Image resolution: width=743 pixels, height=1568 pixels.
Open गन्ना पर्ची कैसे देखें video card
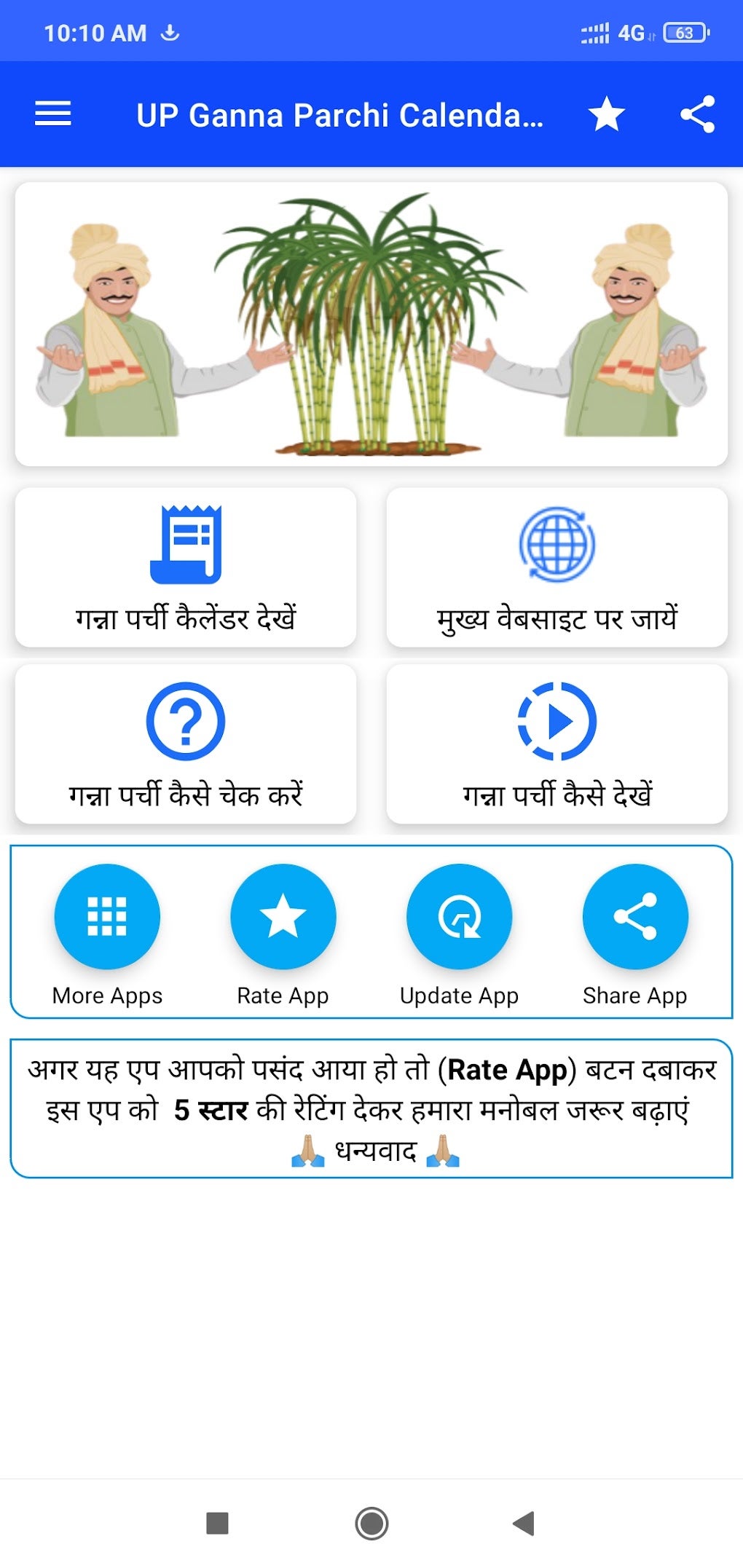[557, 744]
